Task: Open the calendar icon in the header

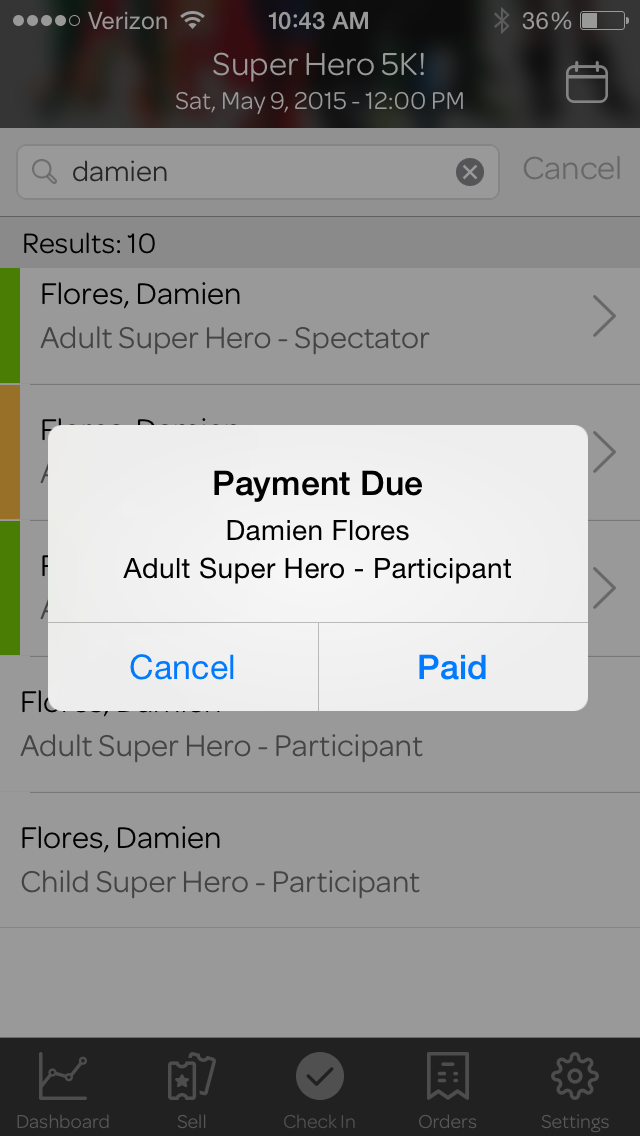Action: click(586, 82)
